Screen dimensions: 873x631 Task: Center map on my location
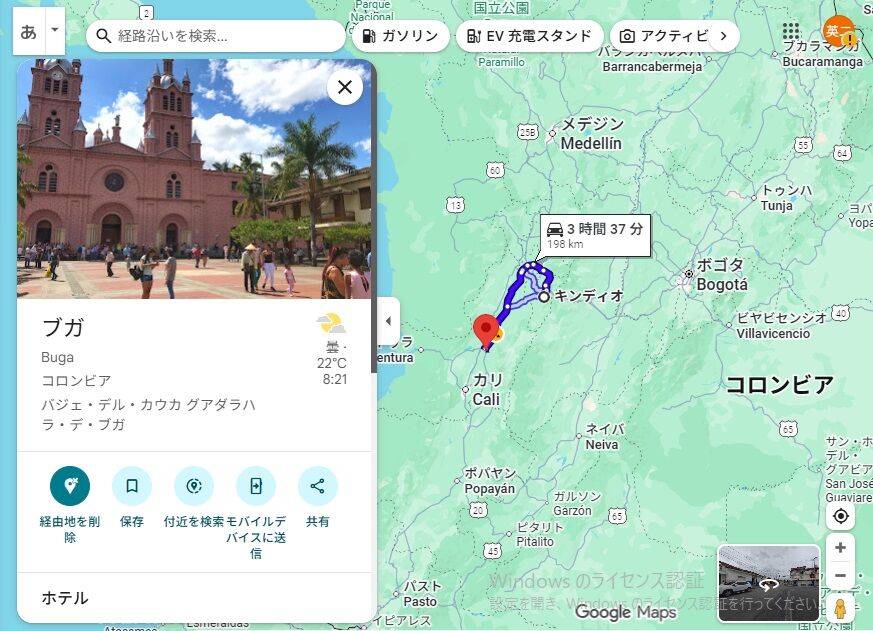point(841,516)
